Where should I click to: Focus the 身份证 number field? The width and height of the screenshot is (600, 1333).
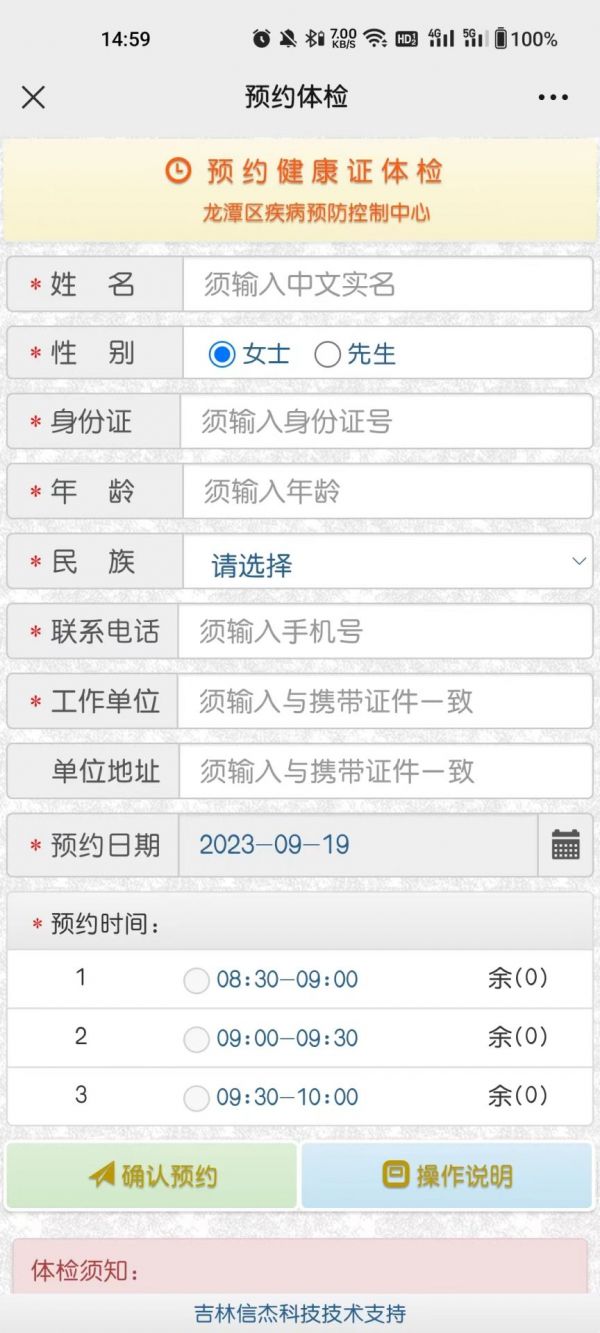[386, 421]
